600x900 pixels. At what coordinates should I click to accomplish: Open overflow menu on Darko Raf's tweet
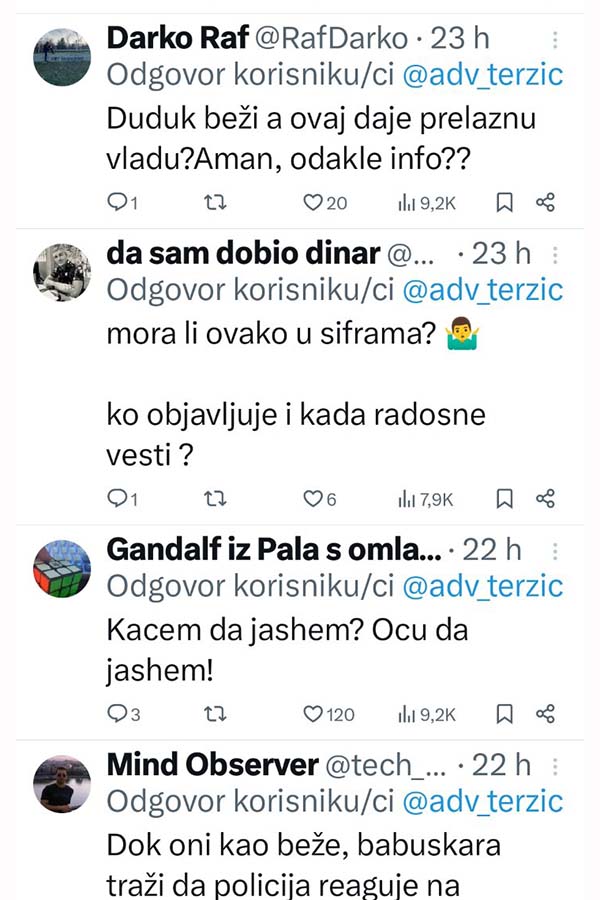point(557,41)
